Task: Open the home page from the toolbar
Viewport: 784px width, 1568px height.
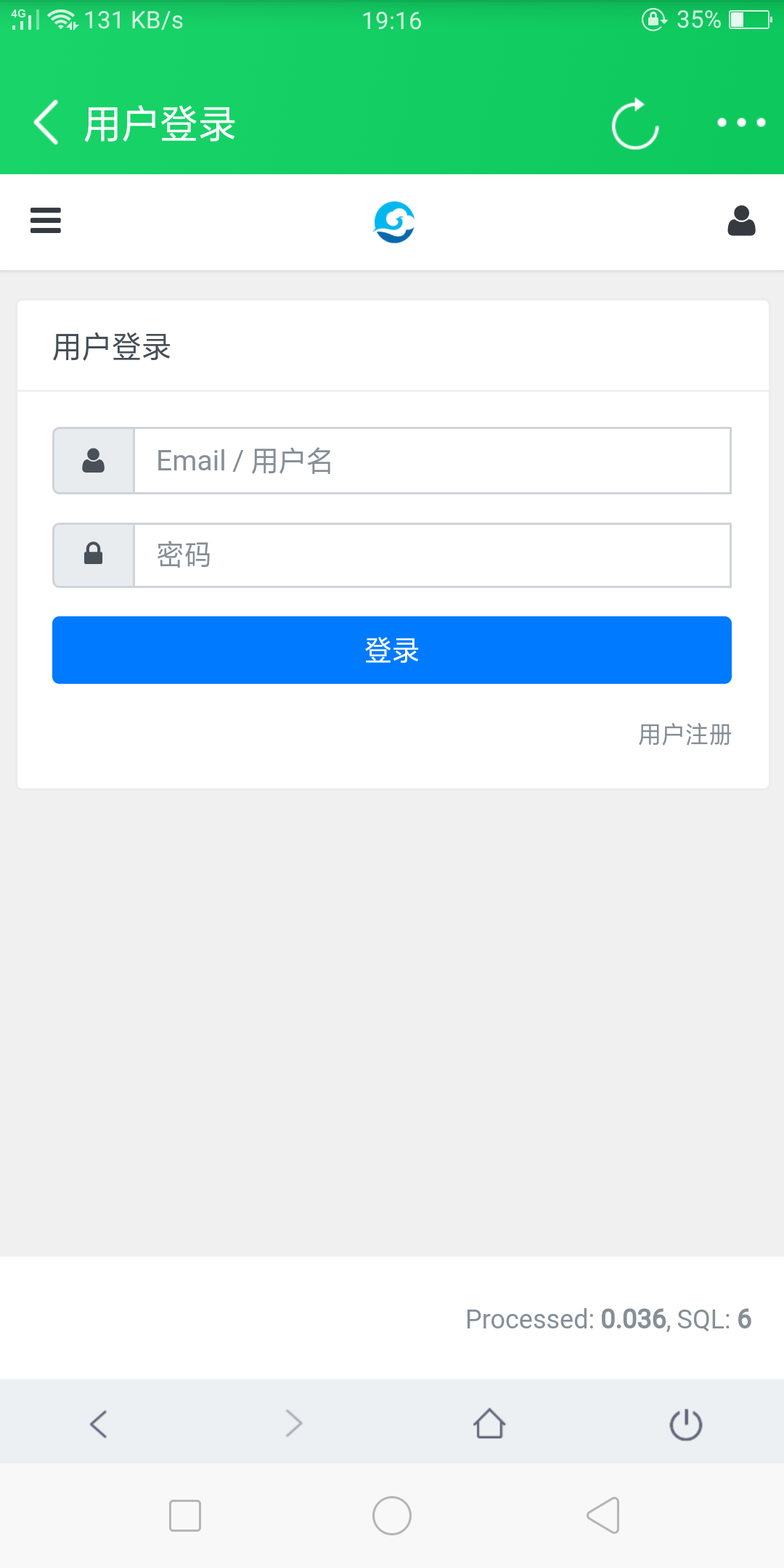Action: (490, 1424)
